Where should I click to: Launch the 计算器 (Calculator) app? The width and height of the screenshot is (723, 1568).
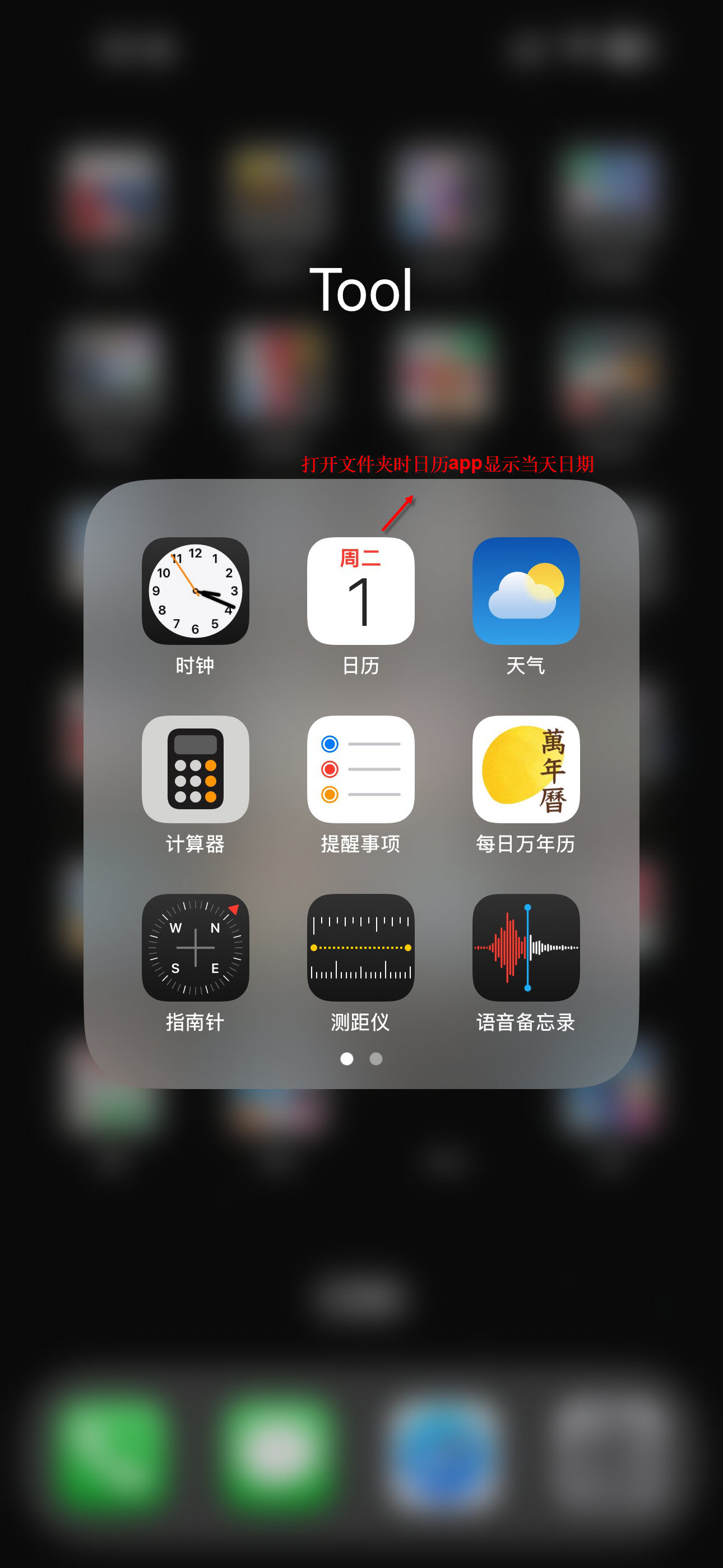pos(196,769)
